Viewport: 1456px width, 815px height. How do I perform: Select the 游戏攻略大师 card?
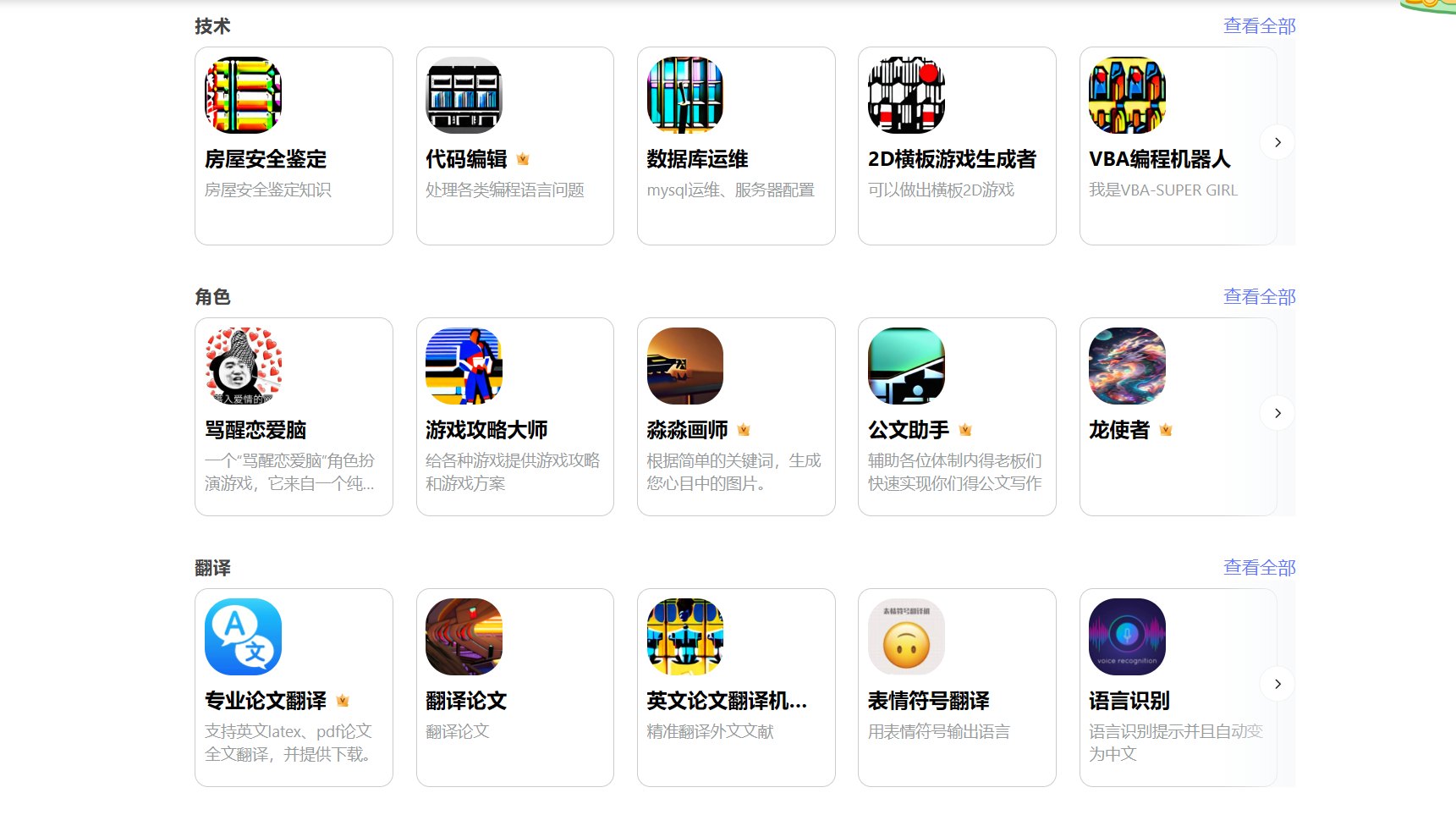click(514, 417)
